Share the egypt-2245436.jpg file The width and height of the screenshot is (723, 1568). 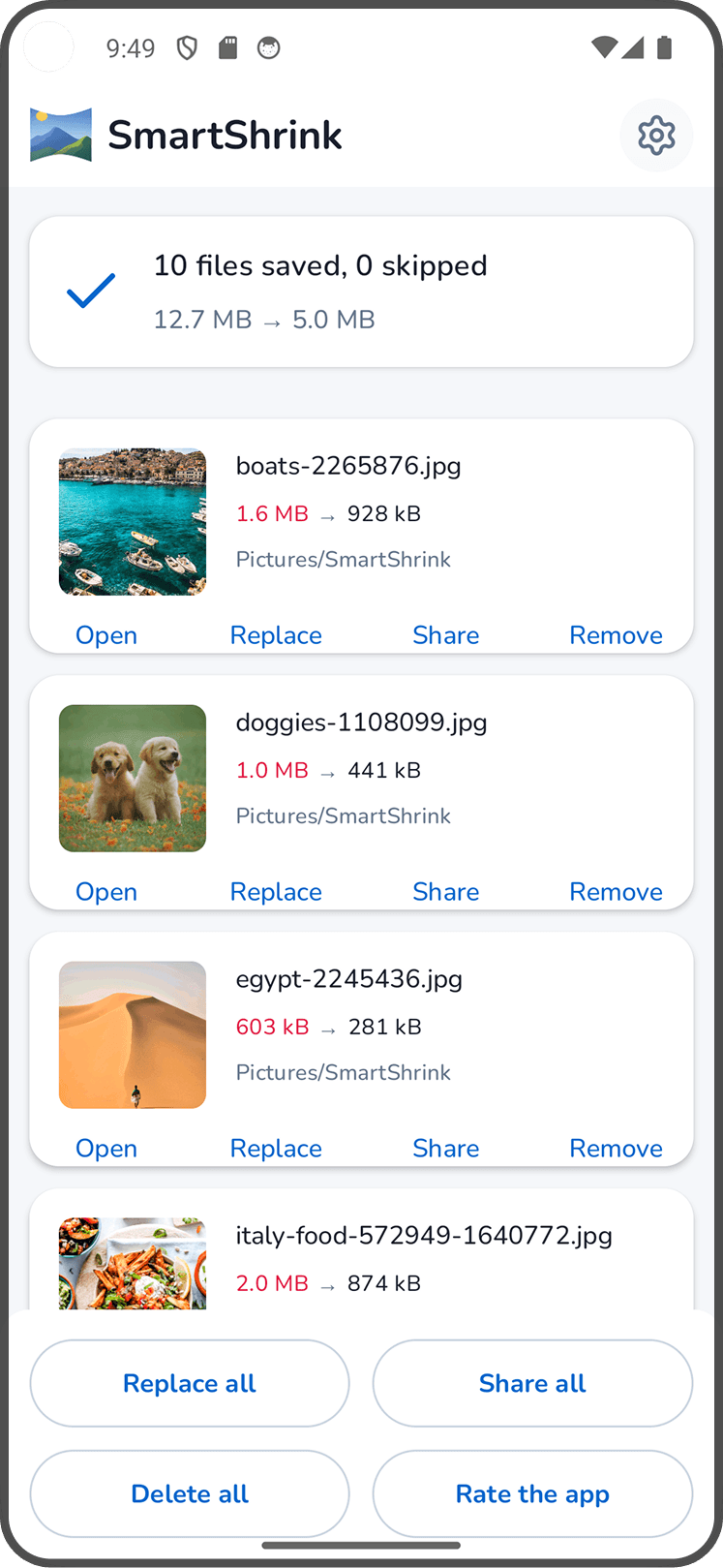pyautogui.click(x=445, y=1148)
